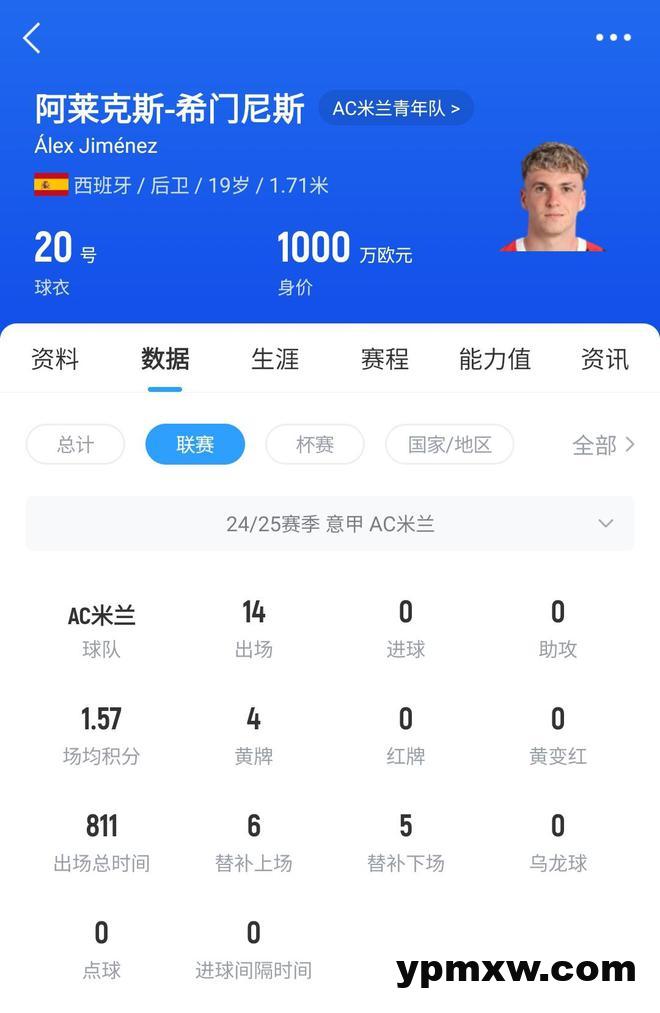Go back using the top-left arrow

tap(32, 38)
